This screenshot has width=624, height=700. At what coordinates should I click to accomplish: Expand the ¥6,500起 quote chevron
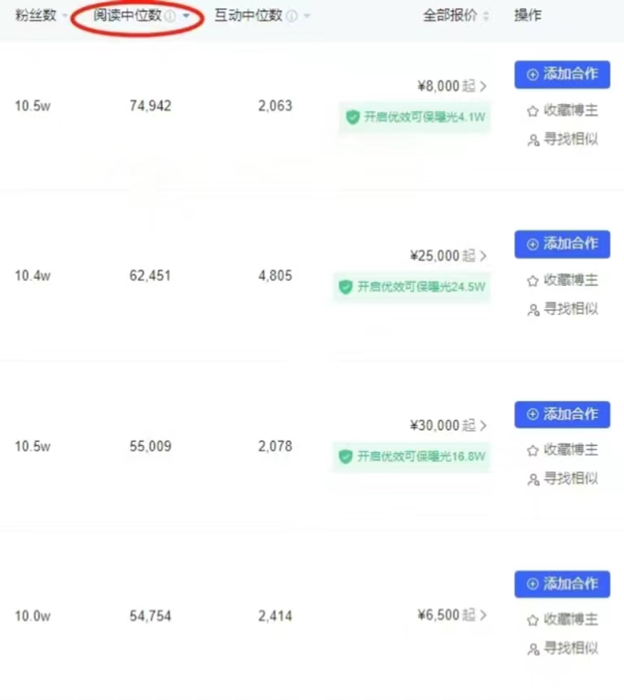[x=482, y=616]
